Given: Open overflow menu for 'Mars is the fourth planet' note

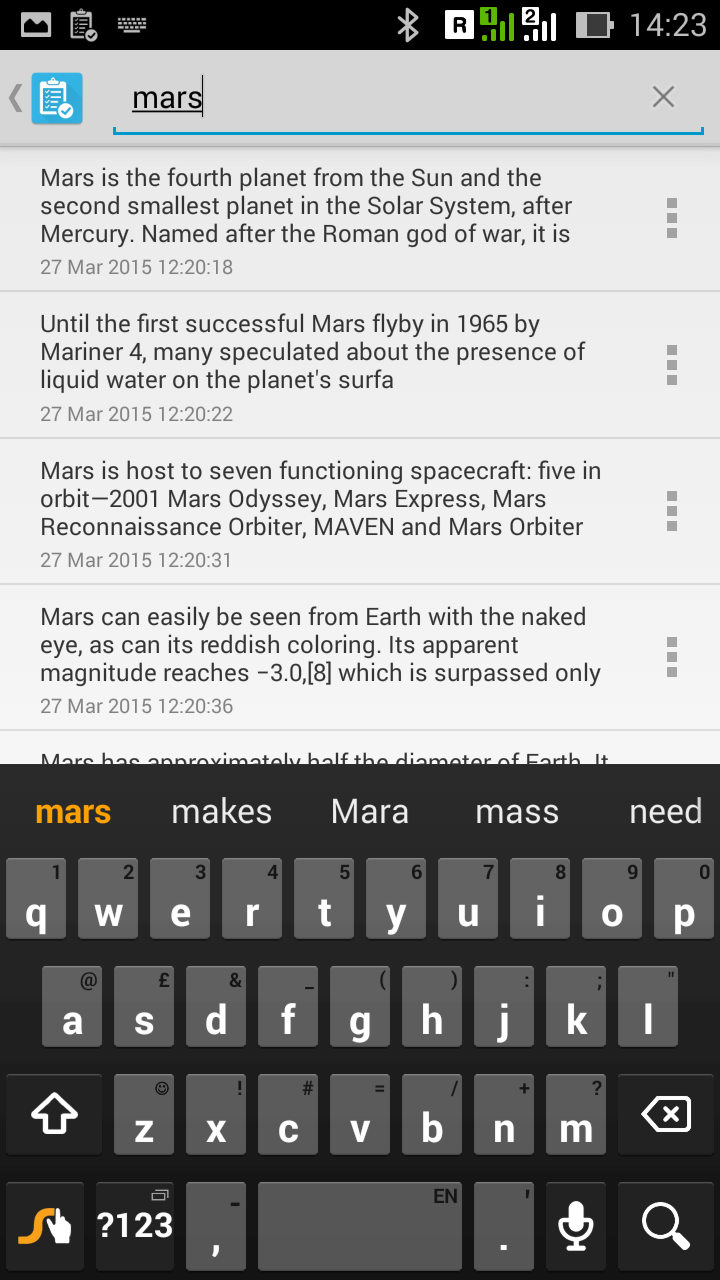Looking at the screenshot, I should click(x=672, y=218).
